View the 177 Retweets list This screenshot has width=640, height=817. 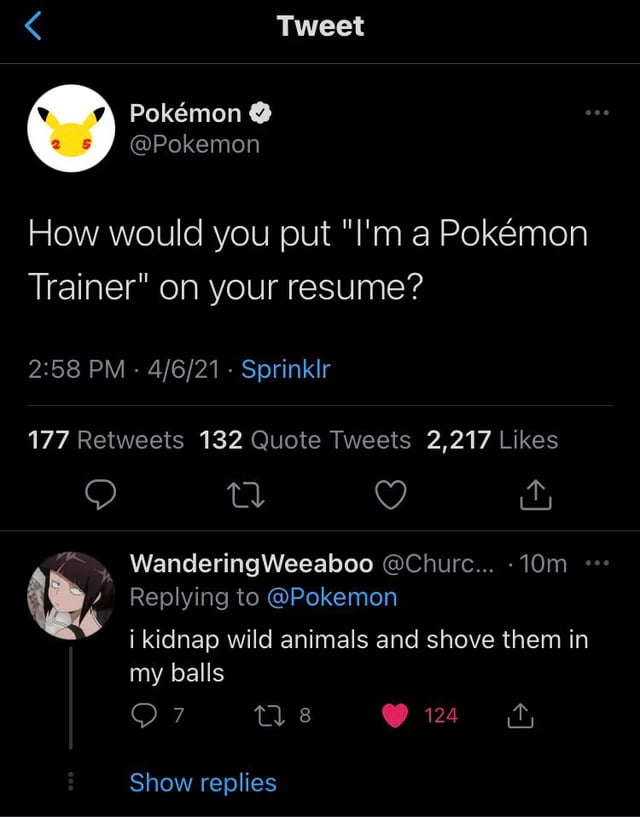[x=106, y=440]
